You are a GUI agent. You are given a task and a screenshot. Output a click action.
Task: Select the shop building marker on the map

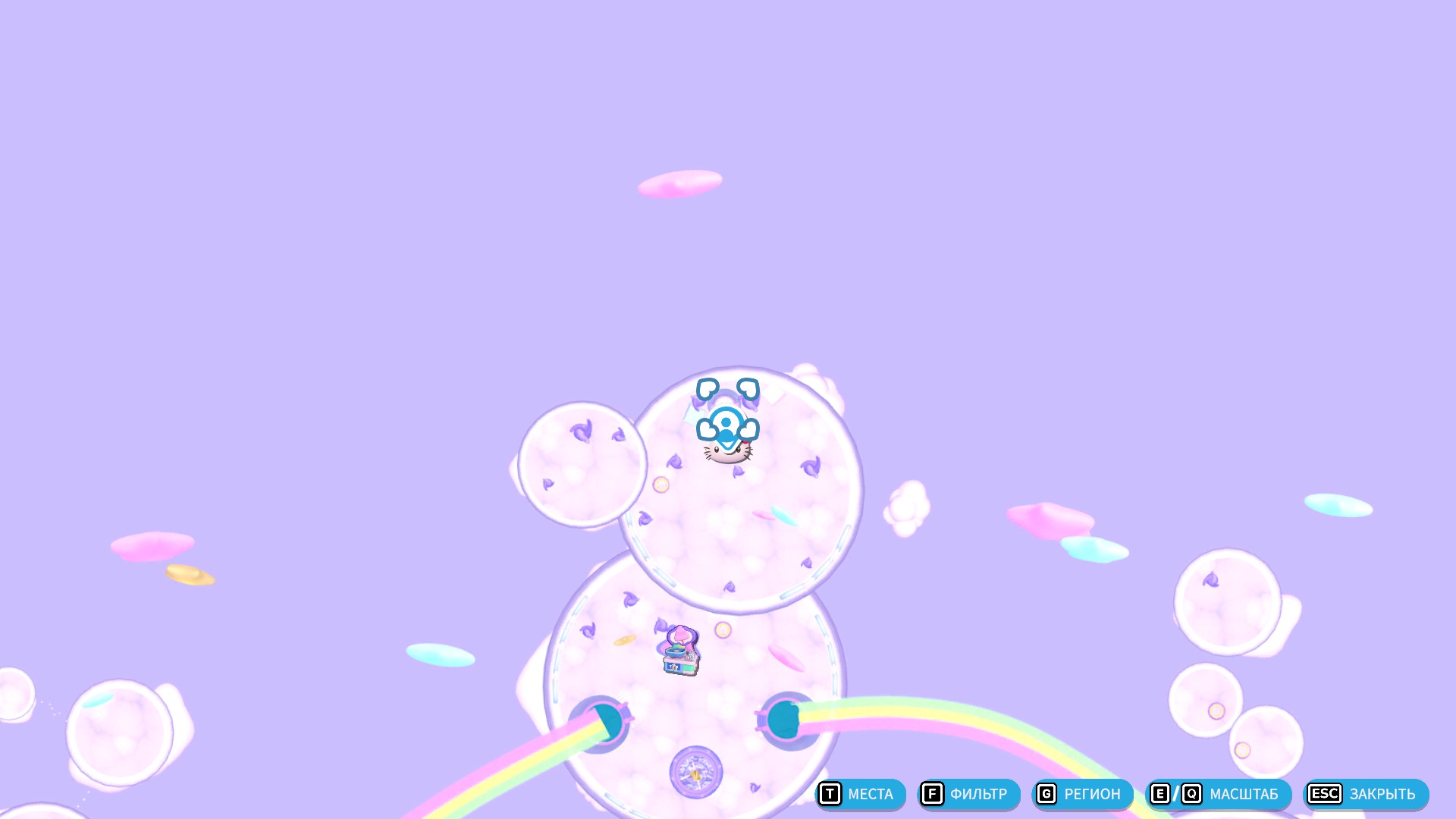pyautogui.click(x=680, y=651)
